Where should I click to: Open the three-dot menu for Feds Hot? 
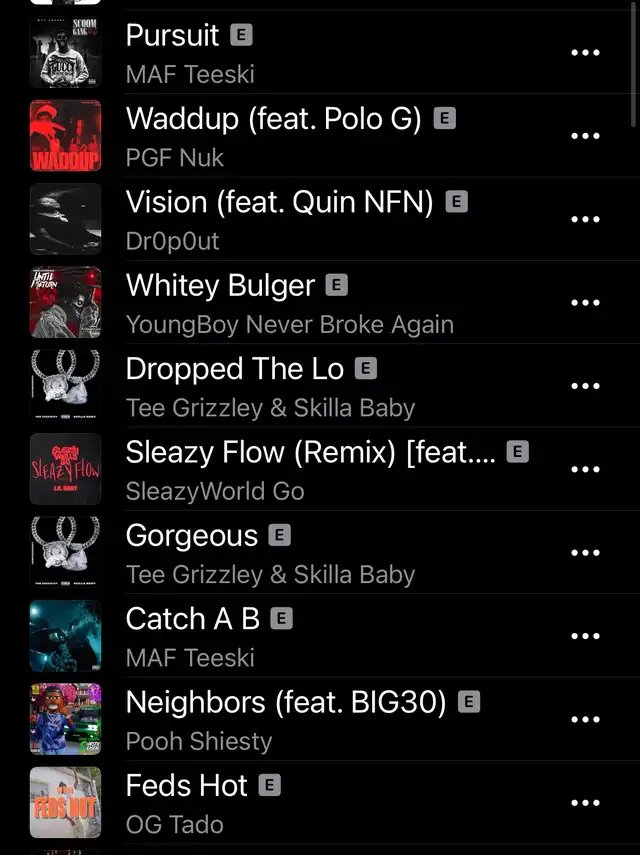(585, 802)
